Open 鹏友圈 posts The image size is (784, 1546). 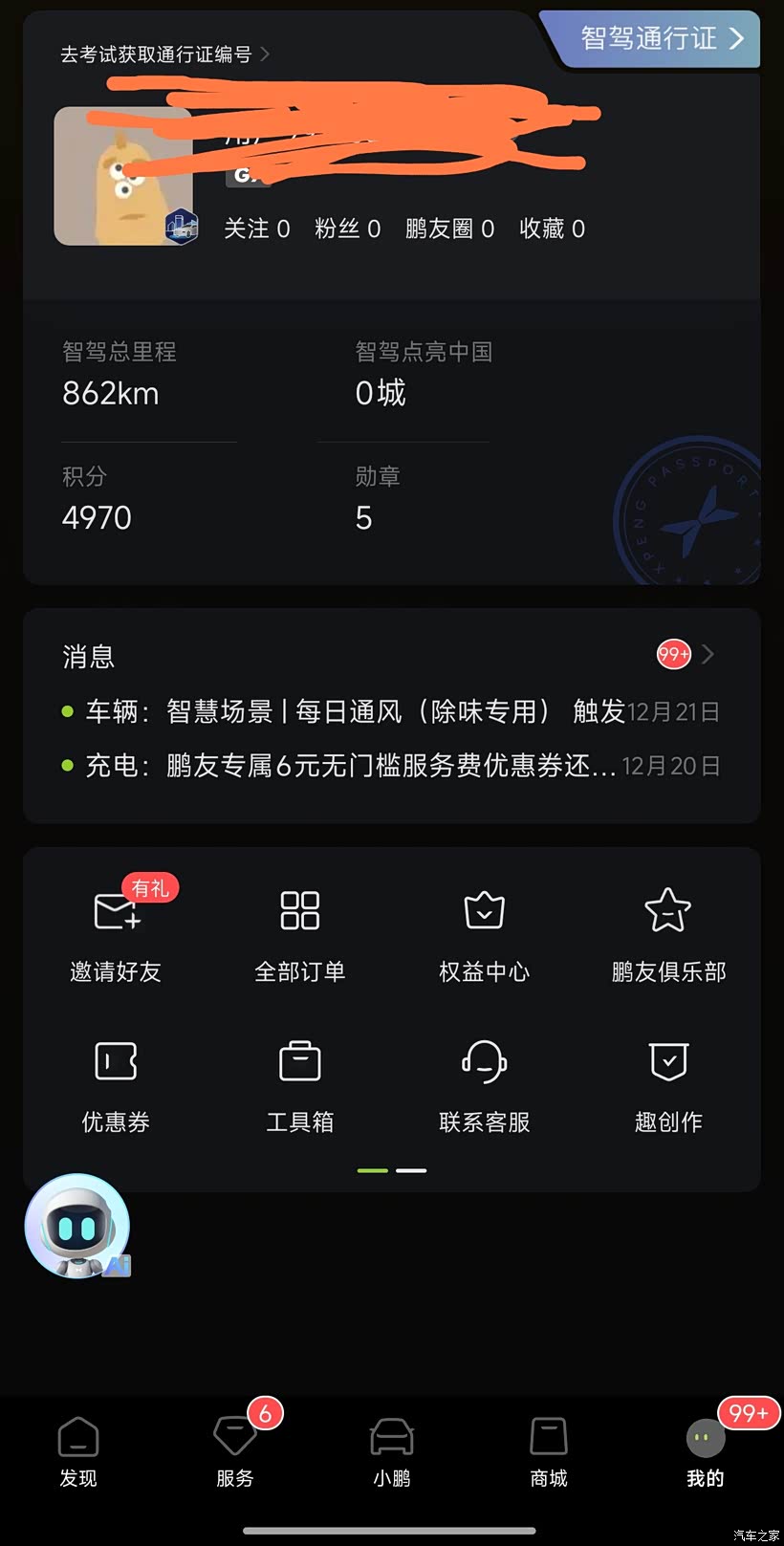point(449,229)
